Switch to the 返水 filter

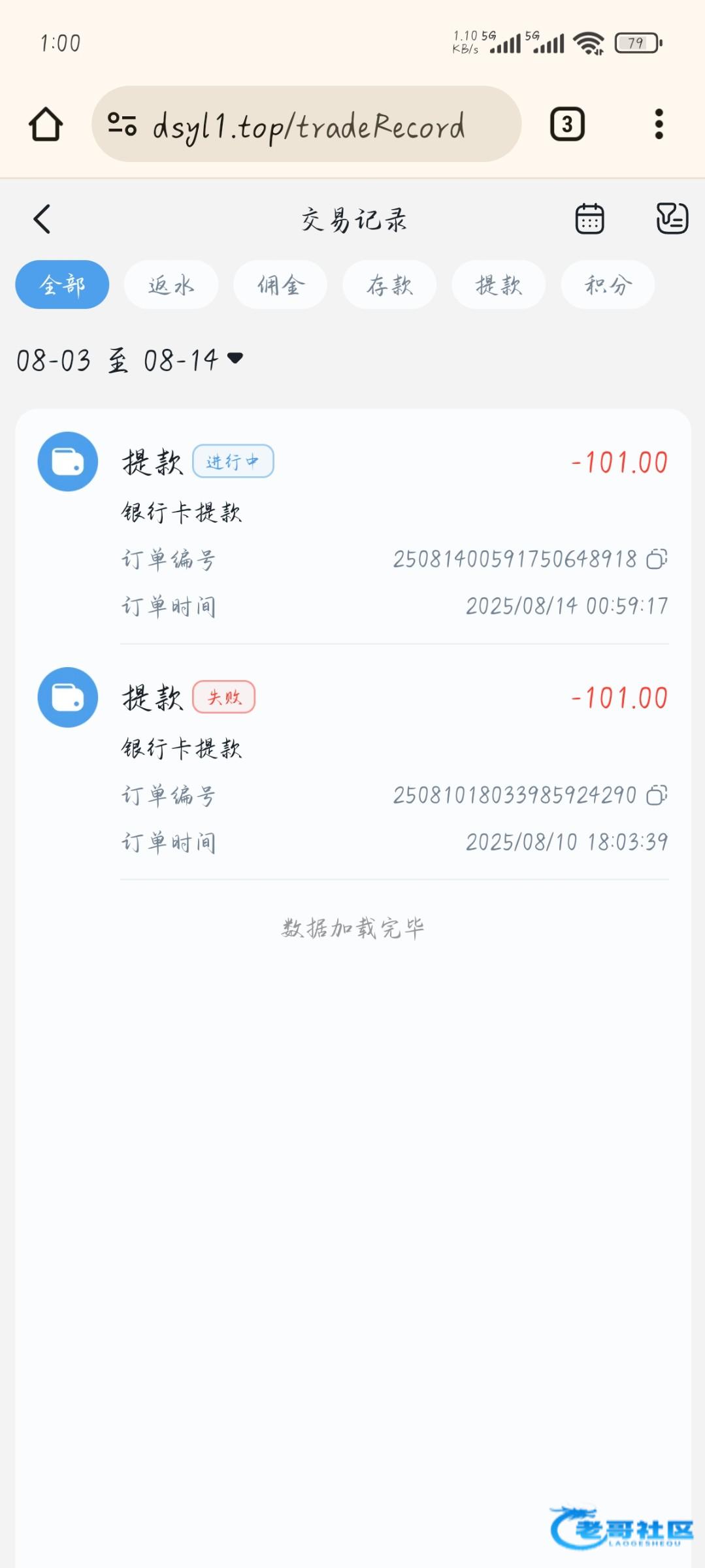[171, 285]
